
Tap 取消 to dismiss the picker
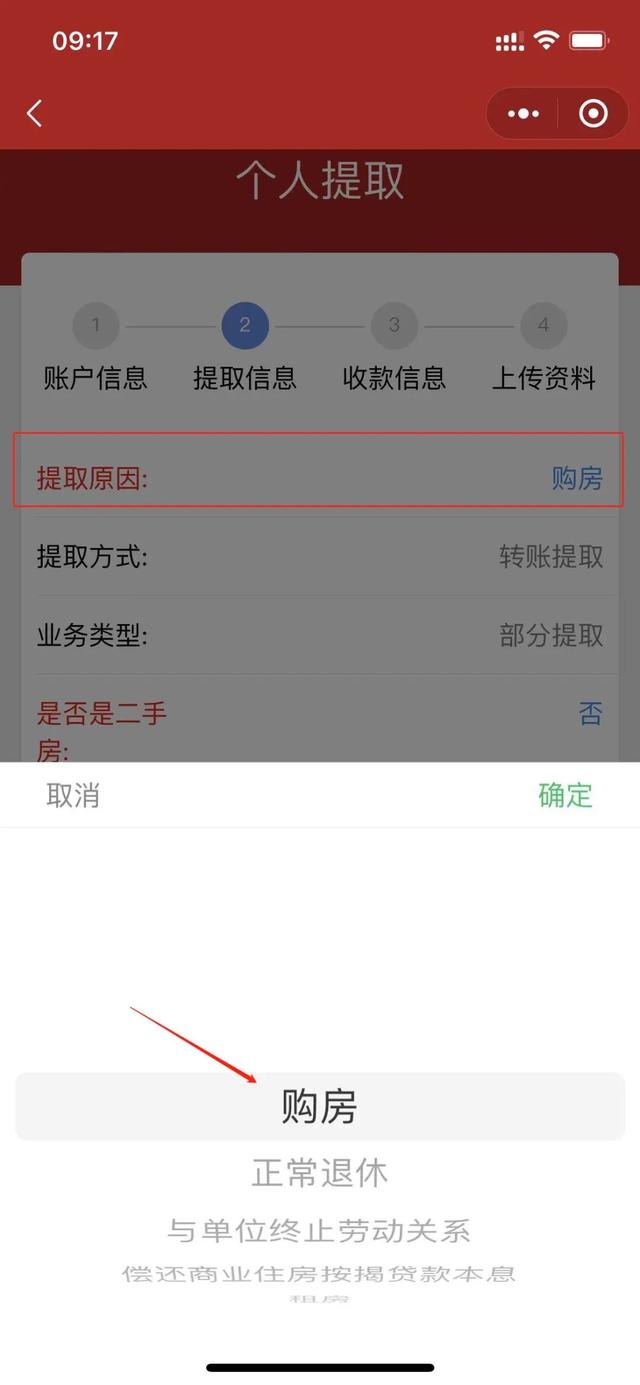click(73, 796)
